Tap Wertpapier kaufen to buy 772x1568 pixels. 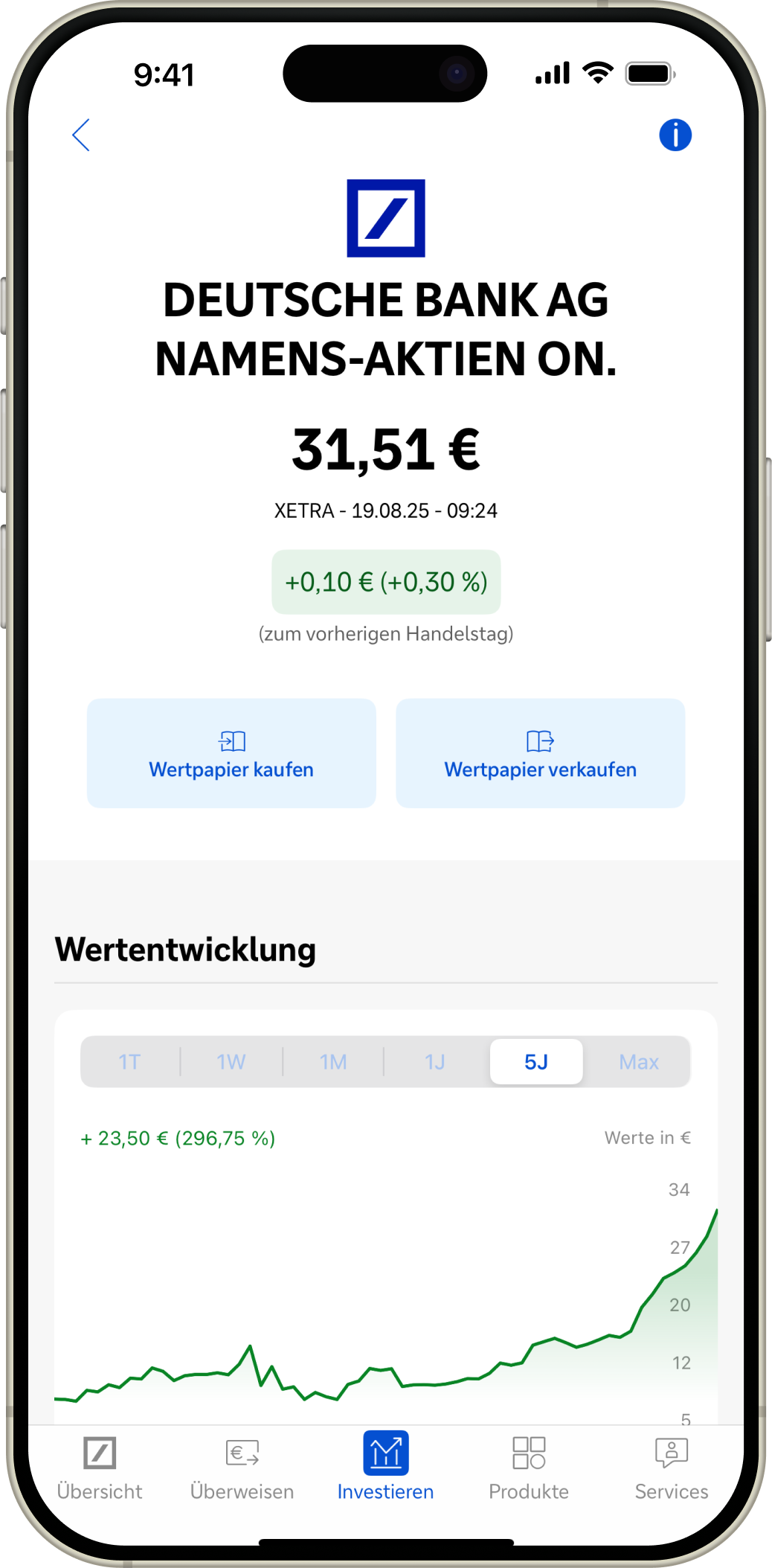click(x=231, y=753)
